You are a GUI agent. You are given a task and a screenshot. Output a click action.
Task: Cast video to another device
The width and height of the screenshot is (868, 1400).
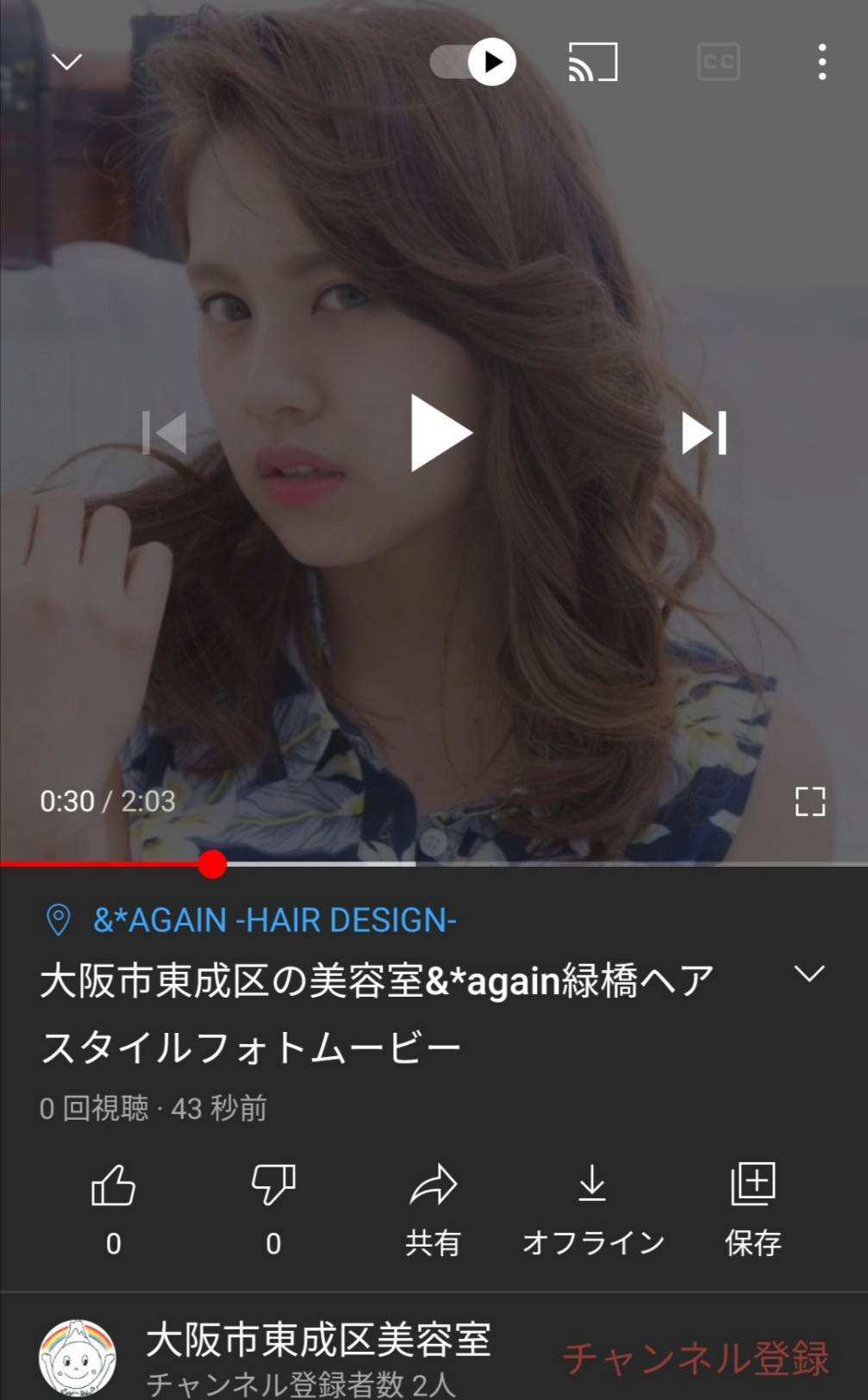pos(593,62)
